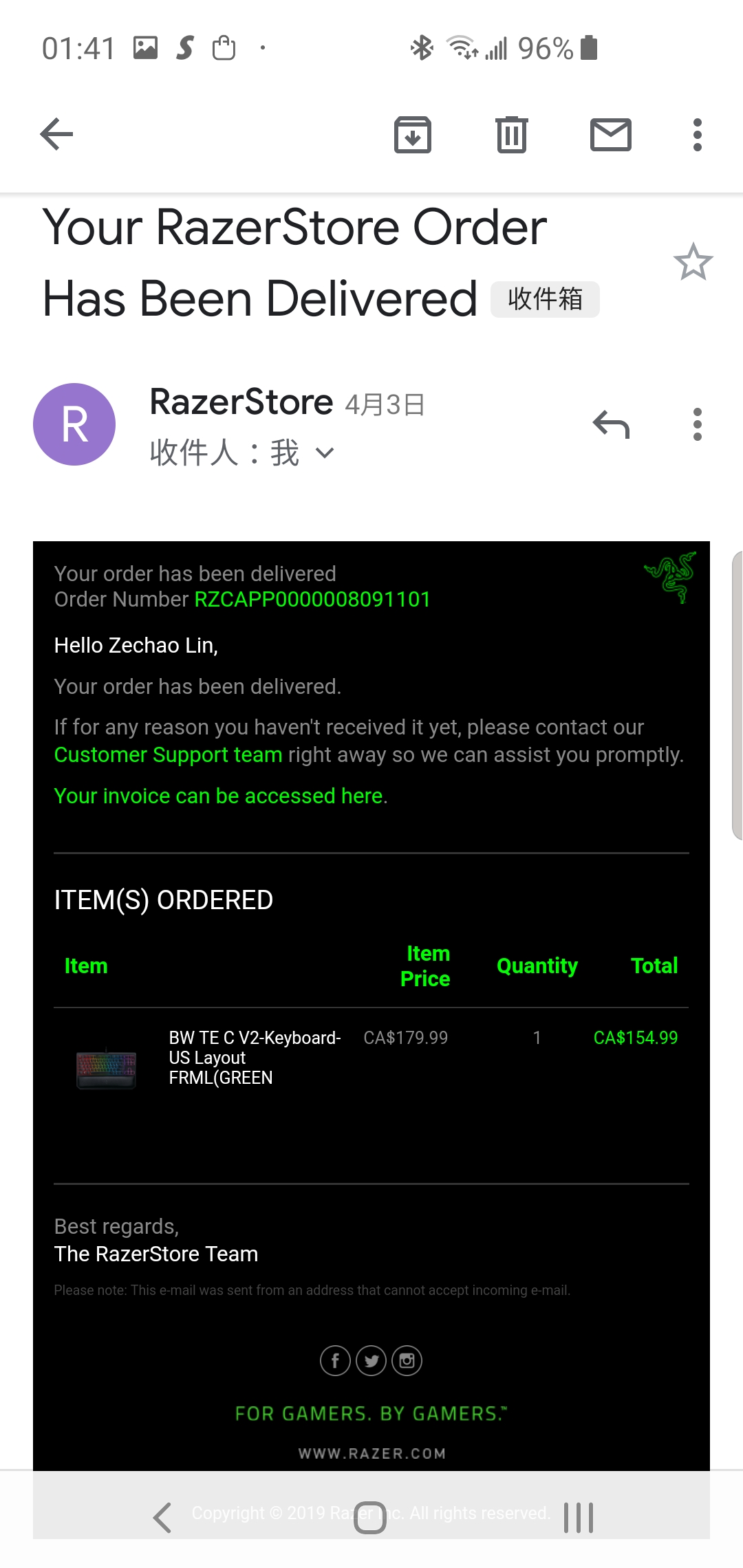
Task: Reply to RazerStore
Action: [x=611, y=424]
